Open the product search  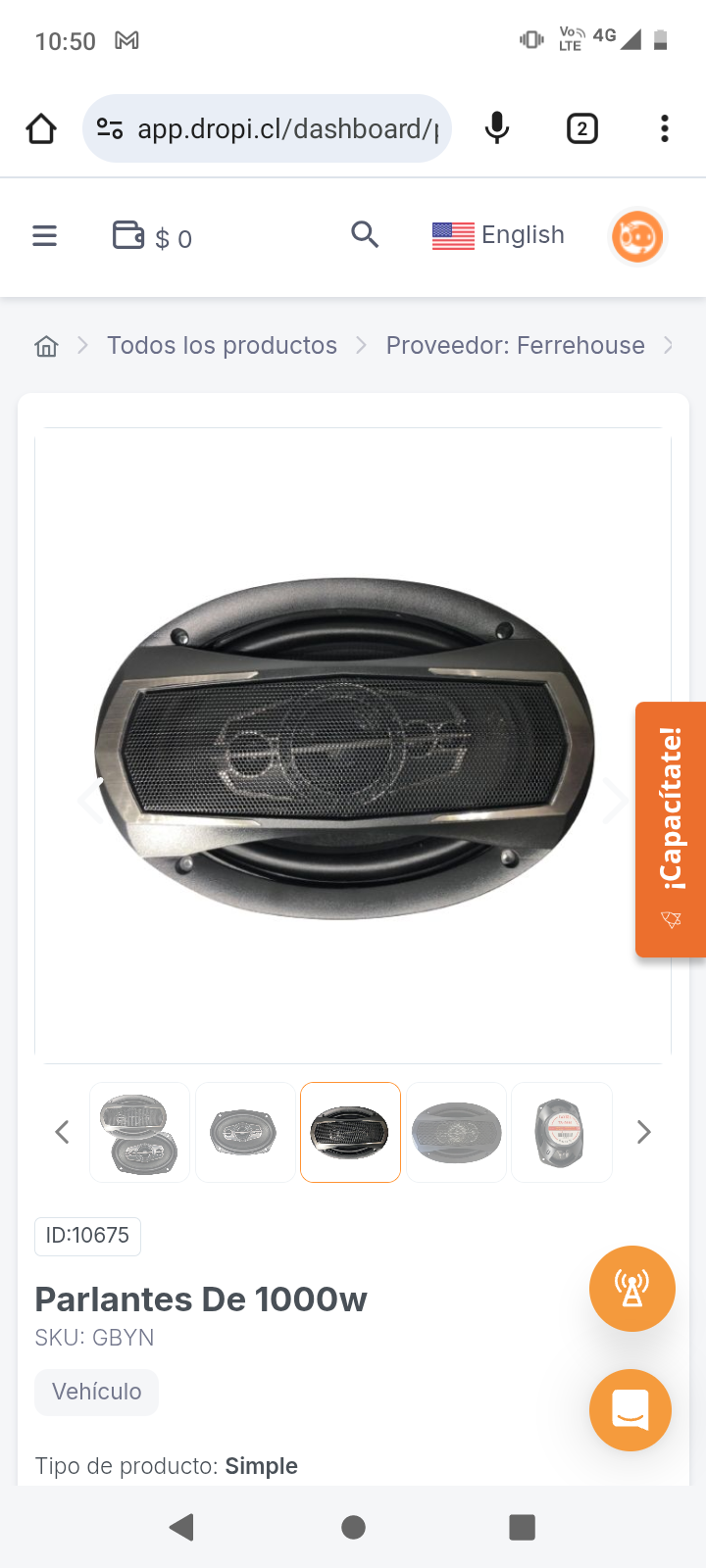(365, 235)
